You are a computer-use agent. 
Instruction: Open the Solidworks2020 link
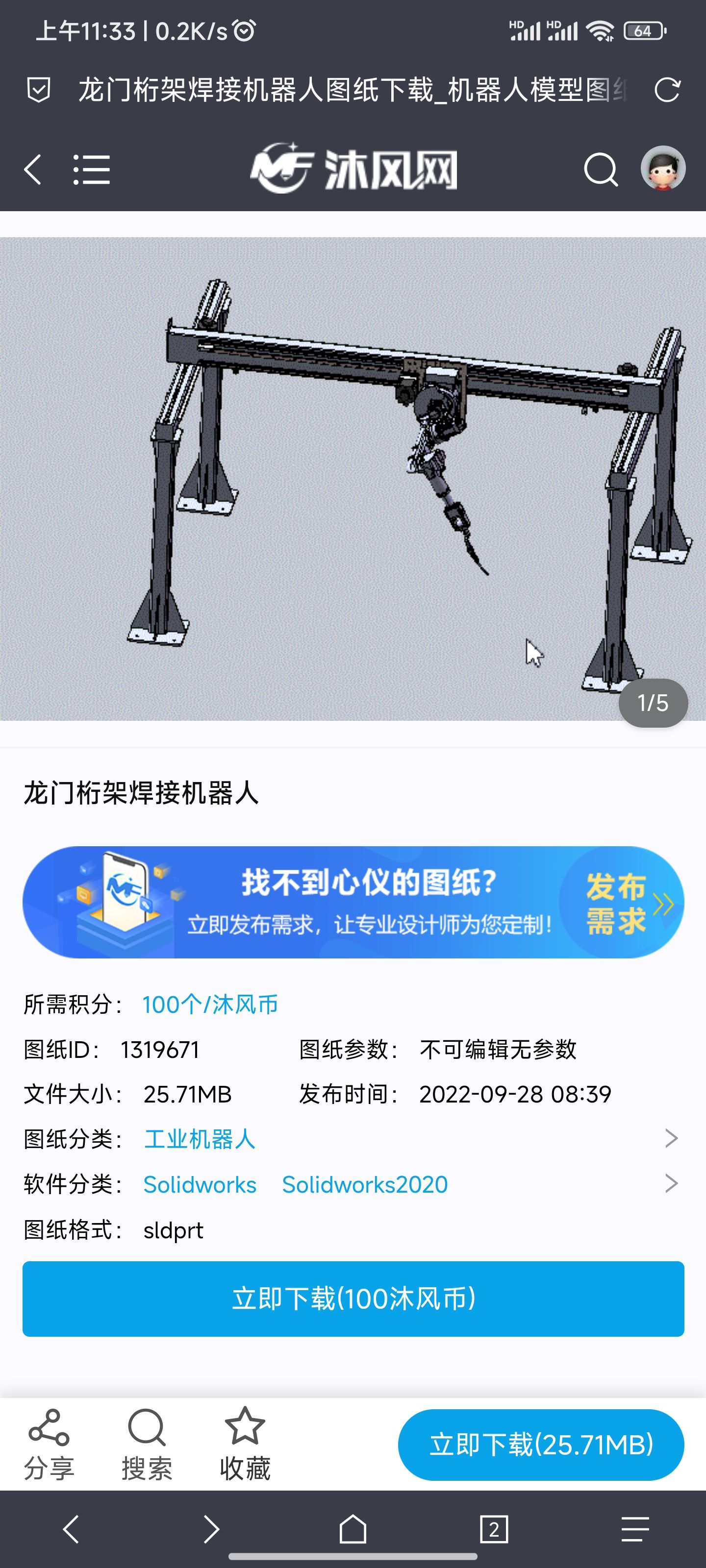[364, 1184]
